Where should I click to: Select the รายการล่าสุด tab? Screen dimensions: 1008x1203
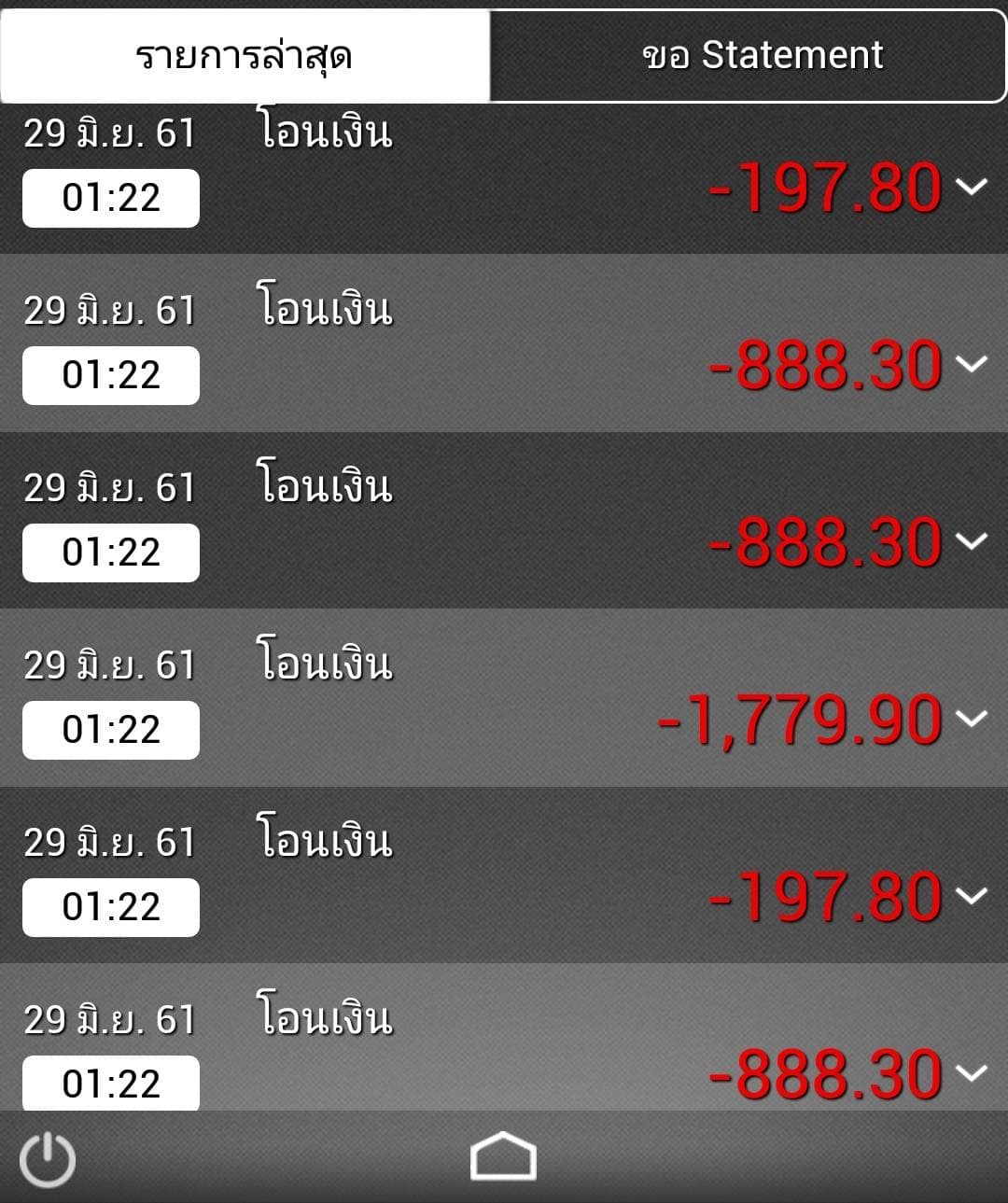click(x=245, y=53)
